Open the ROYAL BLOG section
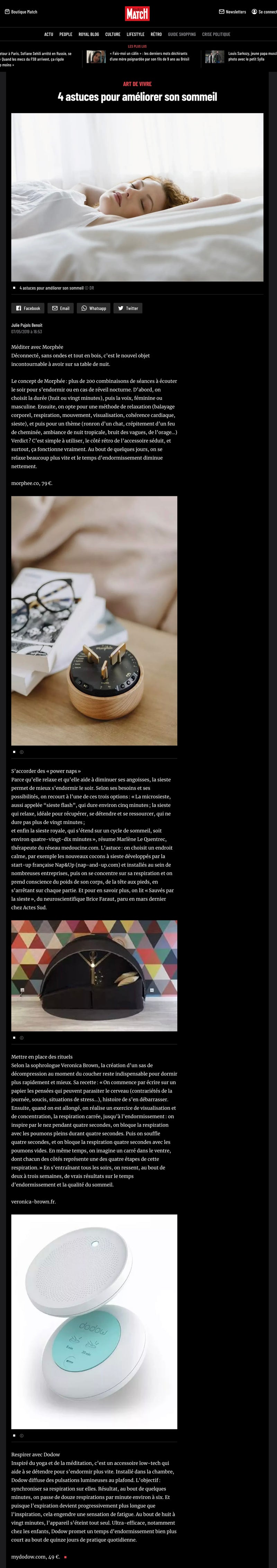Screen dimensions: 277x1568 click(89, 35)
